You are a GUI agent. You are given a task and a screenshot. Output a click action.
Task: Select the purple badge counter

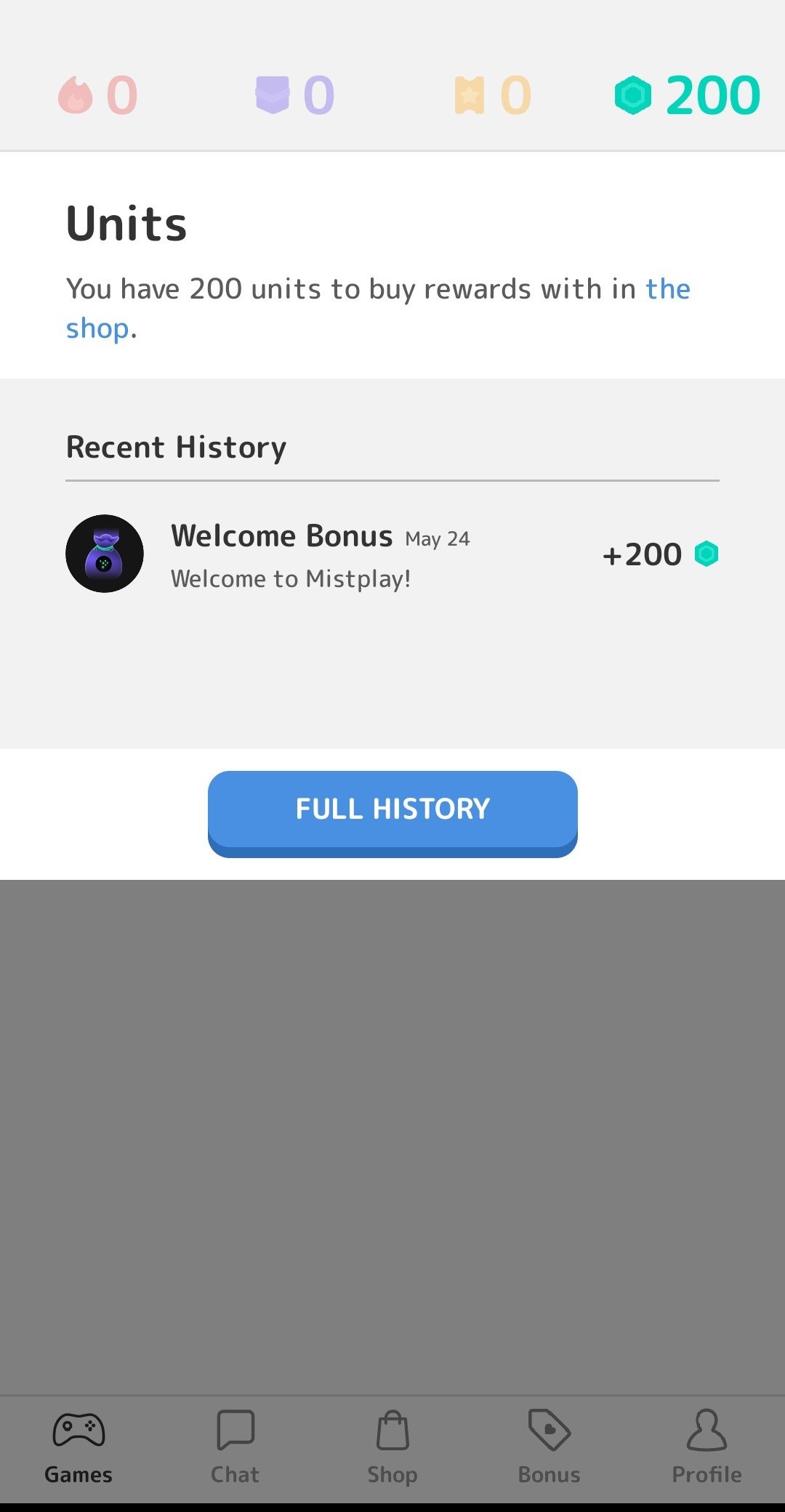(294, 95)
